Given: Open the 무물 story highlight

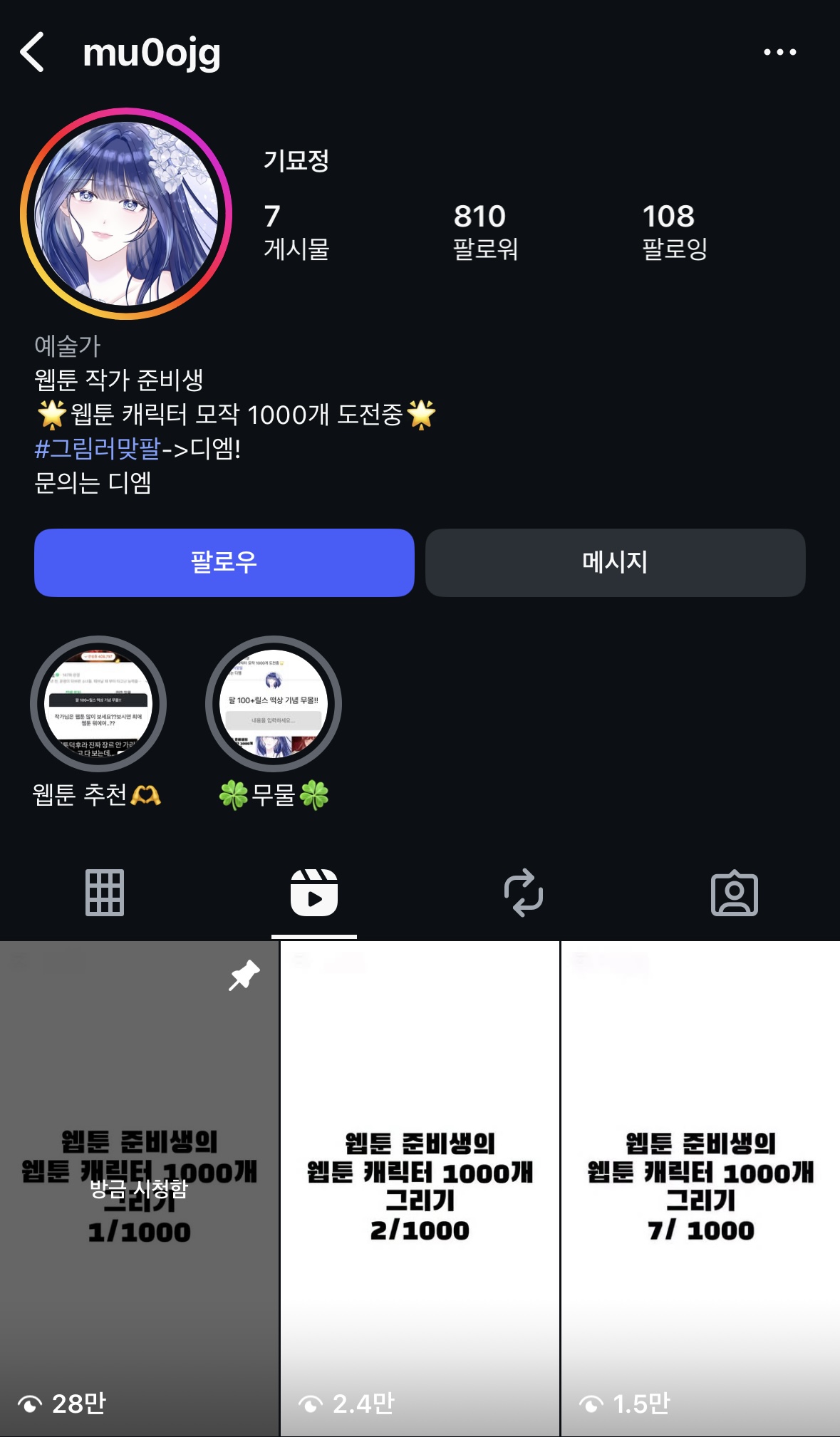Looking at the screenshot, I should (274, 704).
